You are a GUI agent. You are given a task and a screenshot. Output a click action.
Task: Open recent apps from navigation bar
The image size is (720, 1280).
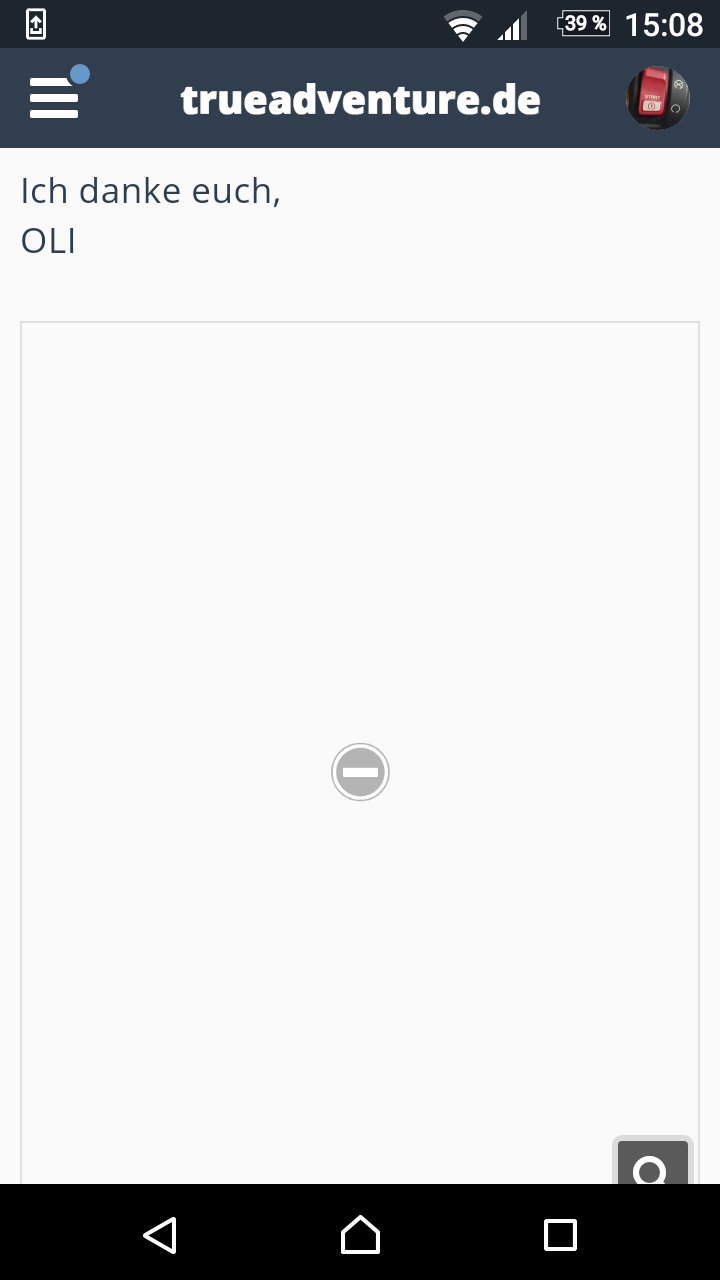[560, 1235]
